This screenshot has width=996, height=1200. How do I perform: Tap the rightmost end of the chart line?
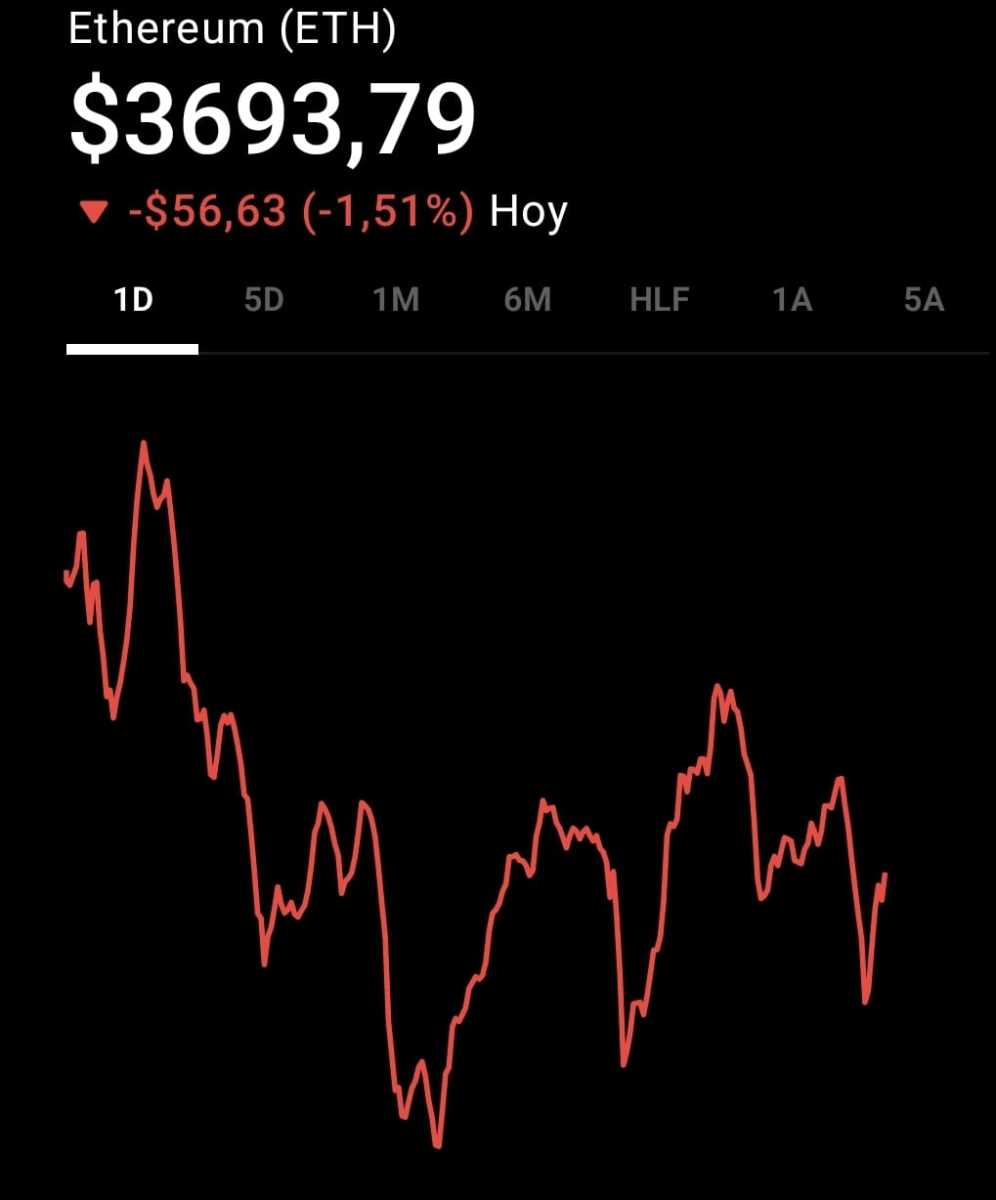point(886,872)
